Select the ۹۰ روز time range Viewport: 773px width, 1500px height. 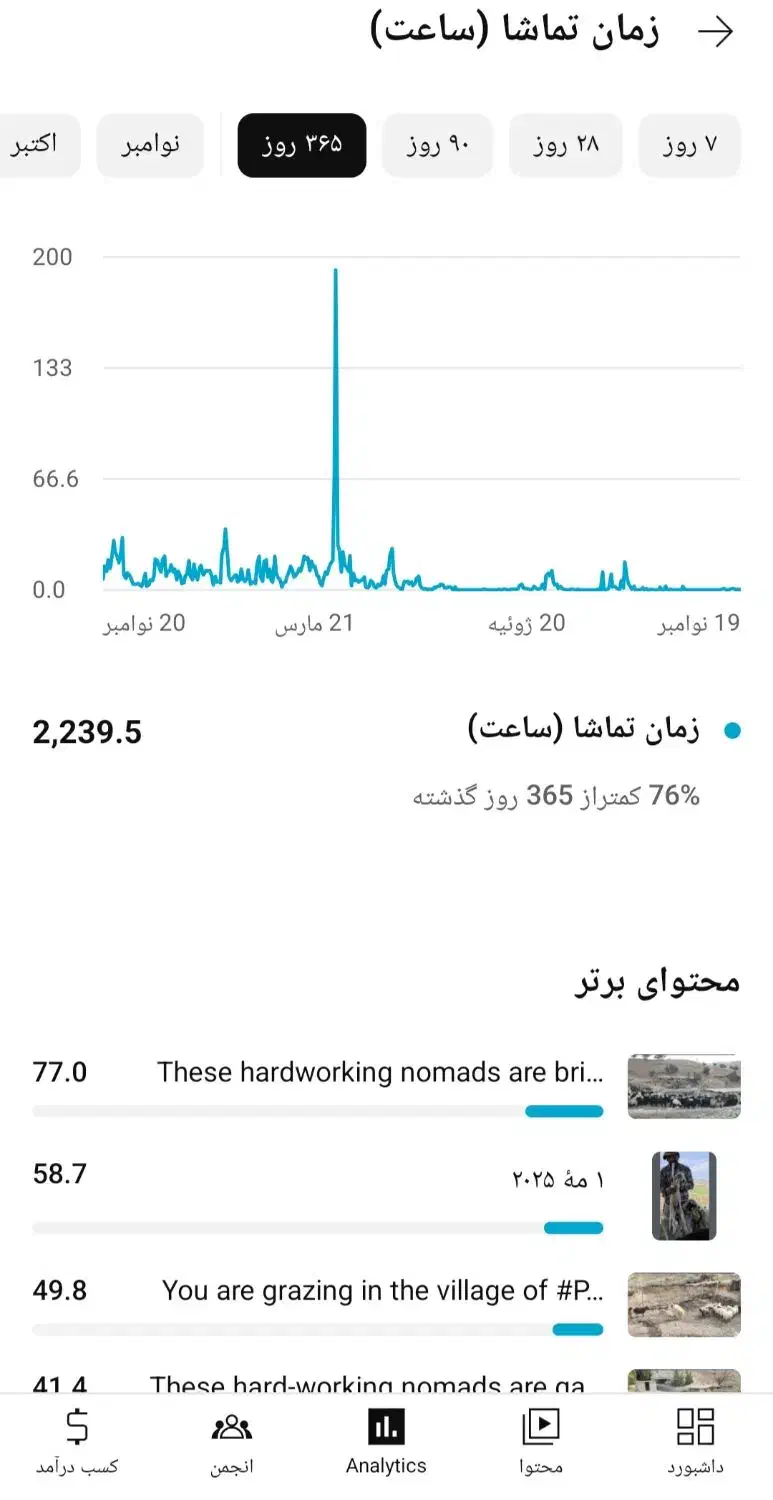(x=437, y=145)
